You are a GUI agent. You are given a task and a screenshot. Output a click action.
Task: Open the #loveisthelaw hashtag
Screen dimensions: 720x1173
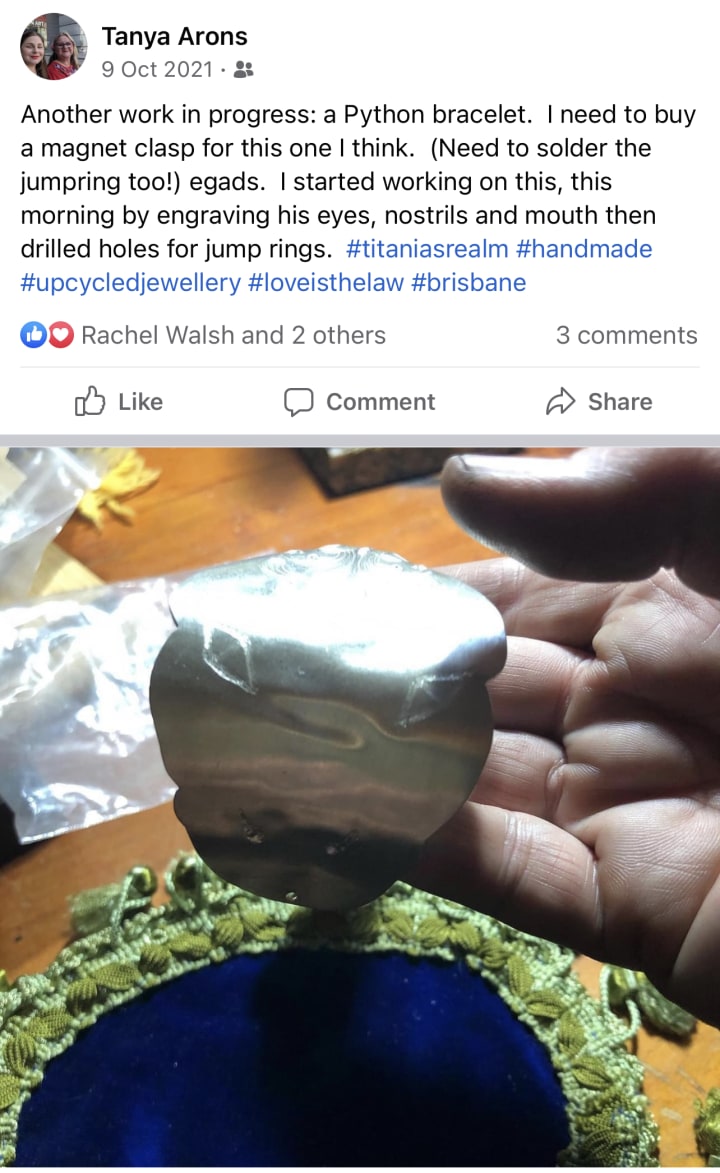(326, 282)
